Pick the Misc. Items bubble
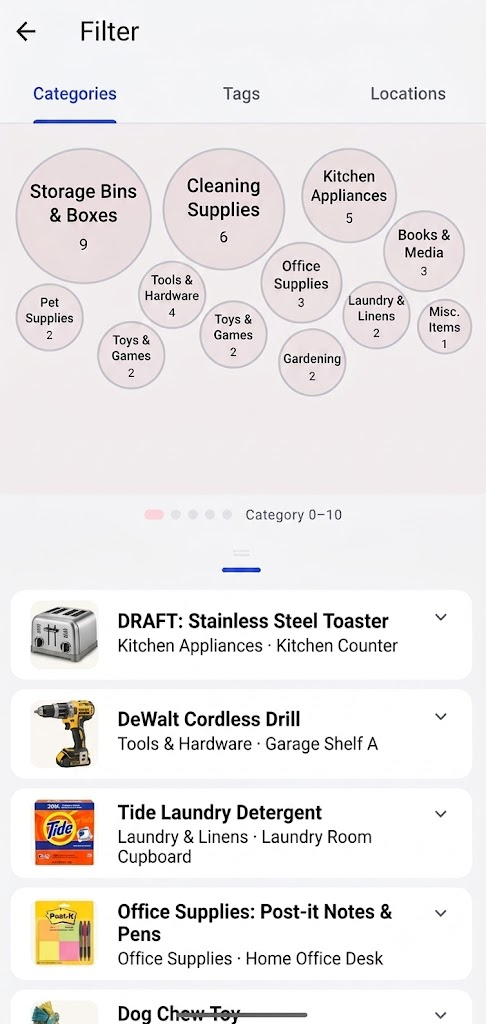The image size is (486, 1024). coord(444,327)
